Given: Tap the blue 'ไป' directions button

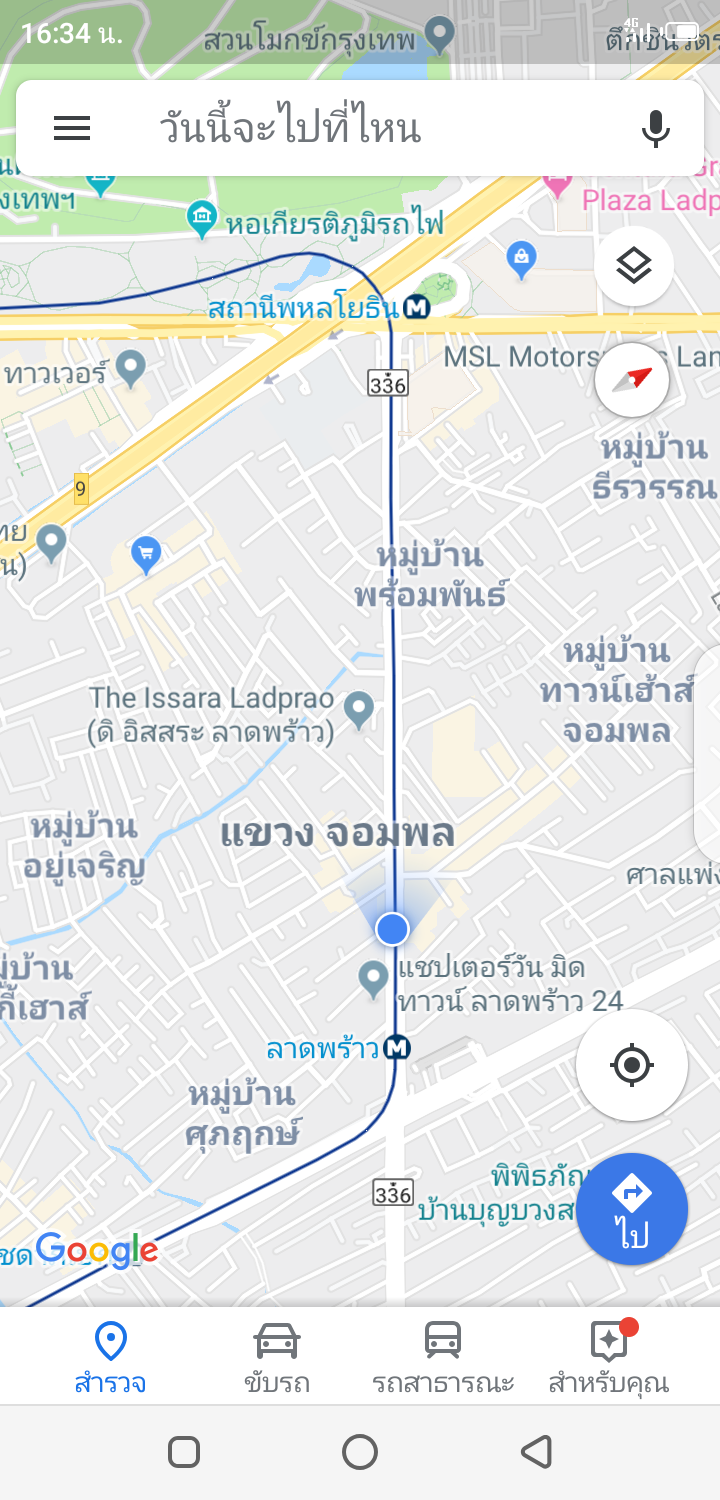Looking at the screenshot, I should point(631,1209).
